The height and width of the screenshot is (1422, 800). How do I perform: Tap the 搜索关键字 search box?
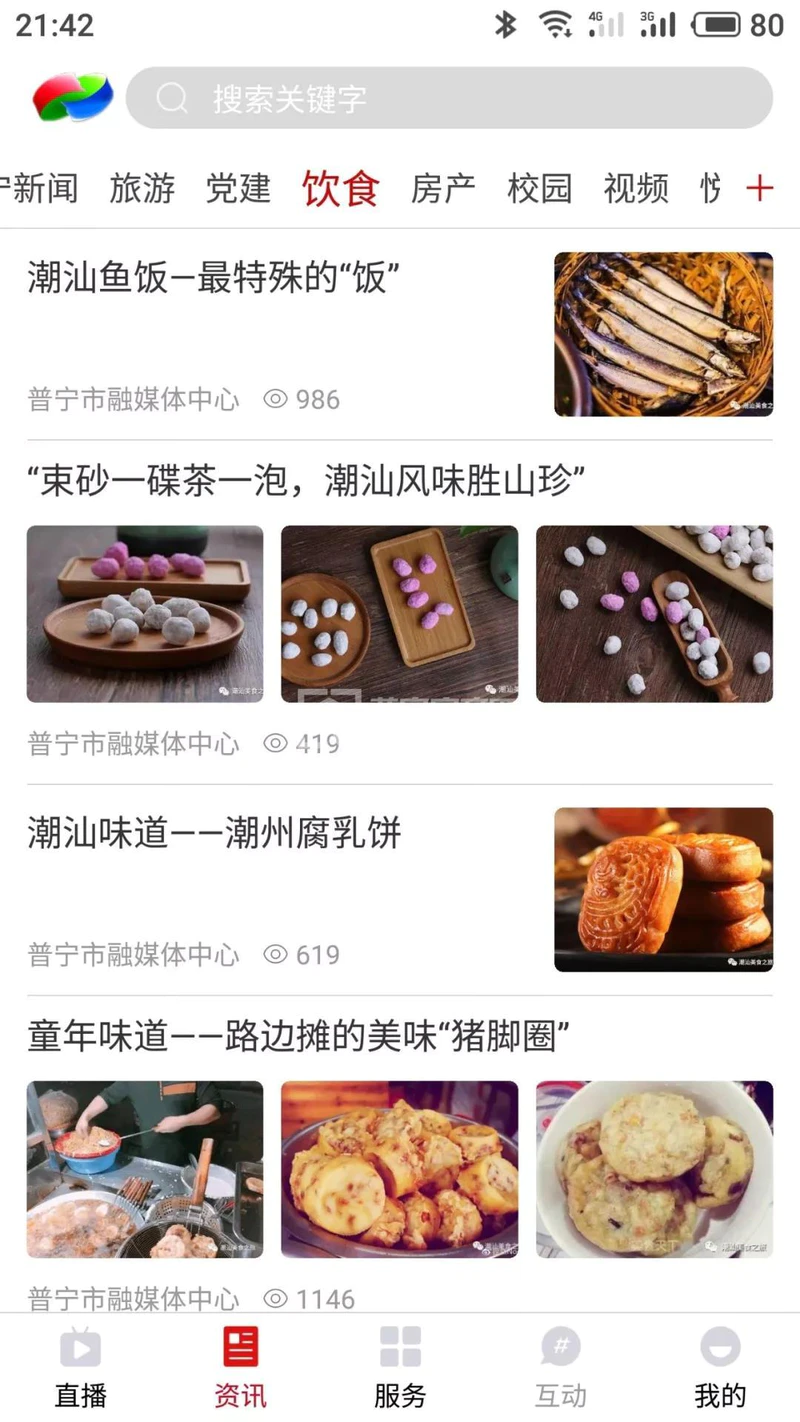(x=448, y=98)
